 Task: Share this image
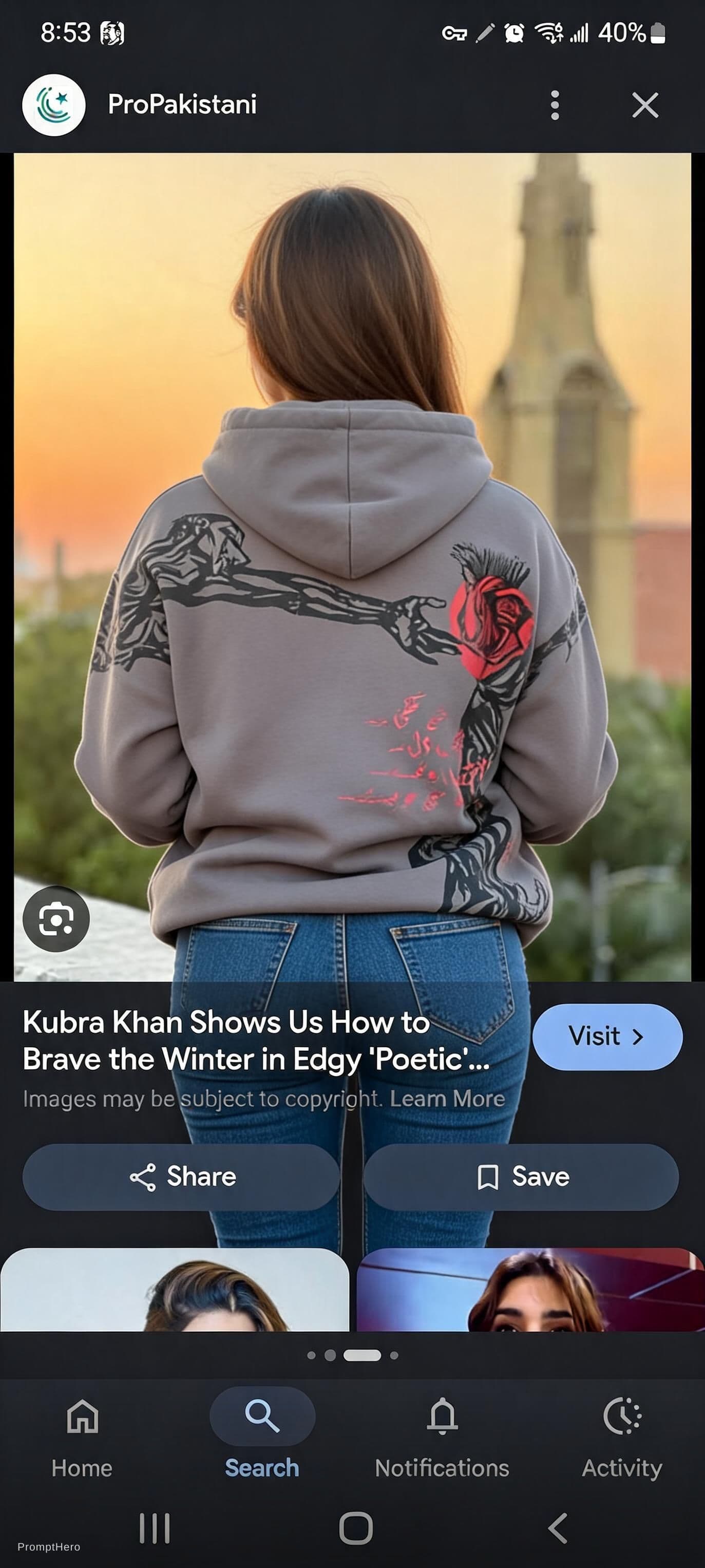(181, 1177)
